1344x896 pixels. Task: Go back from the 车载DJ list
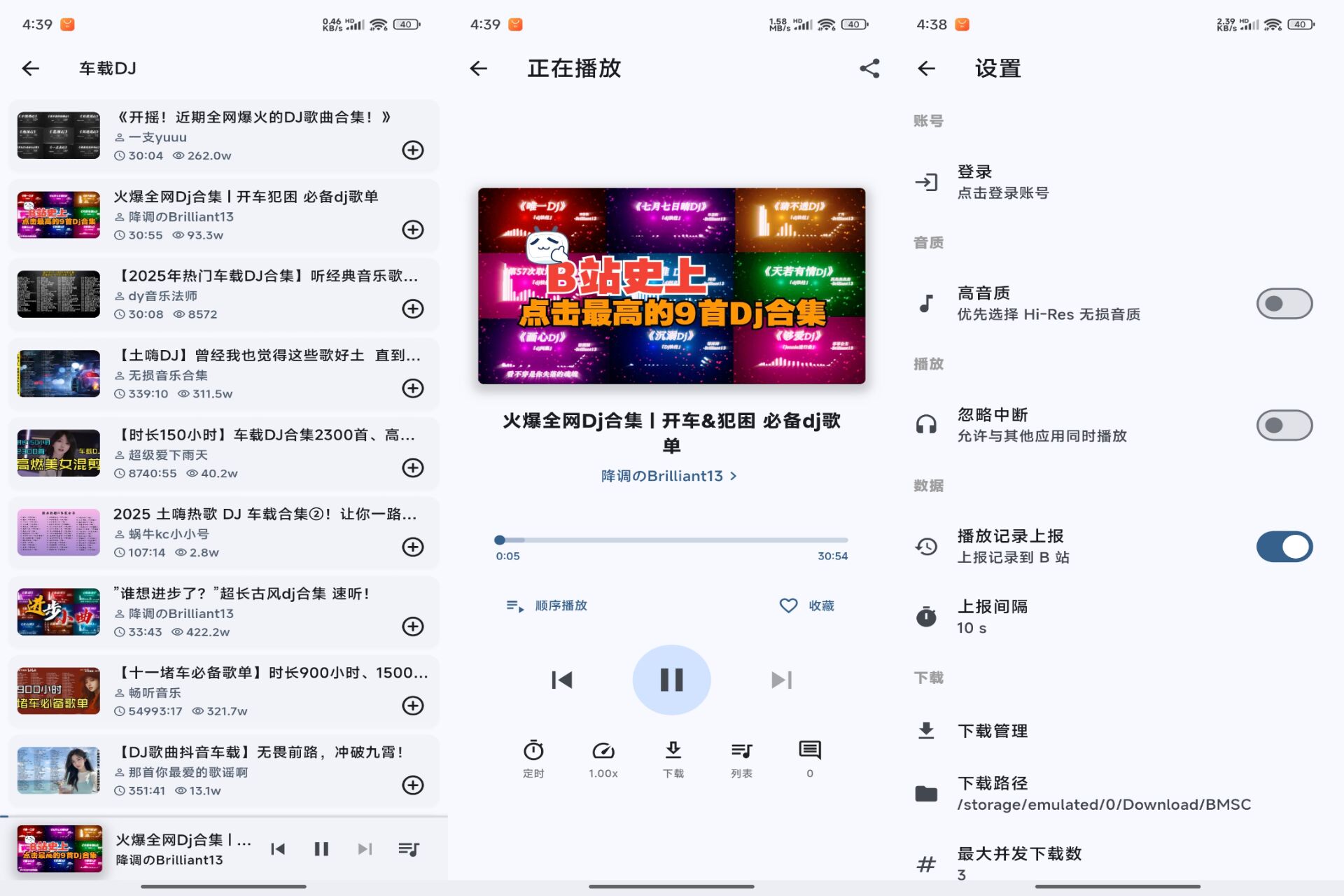(31, 69)
